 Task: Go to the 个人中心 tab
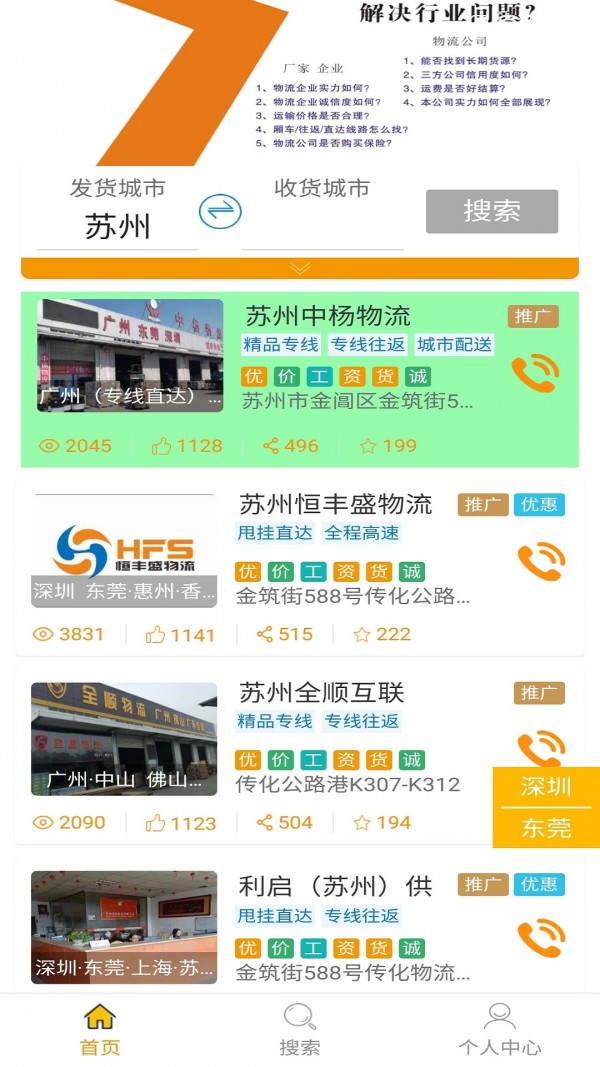coord(499,1028)
